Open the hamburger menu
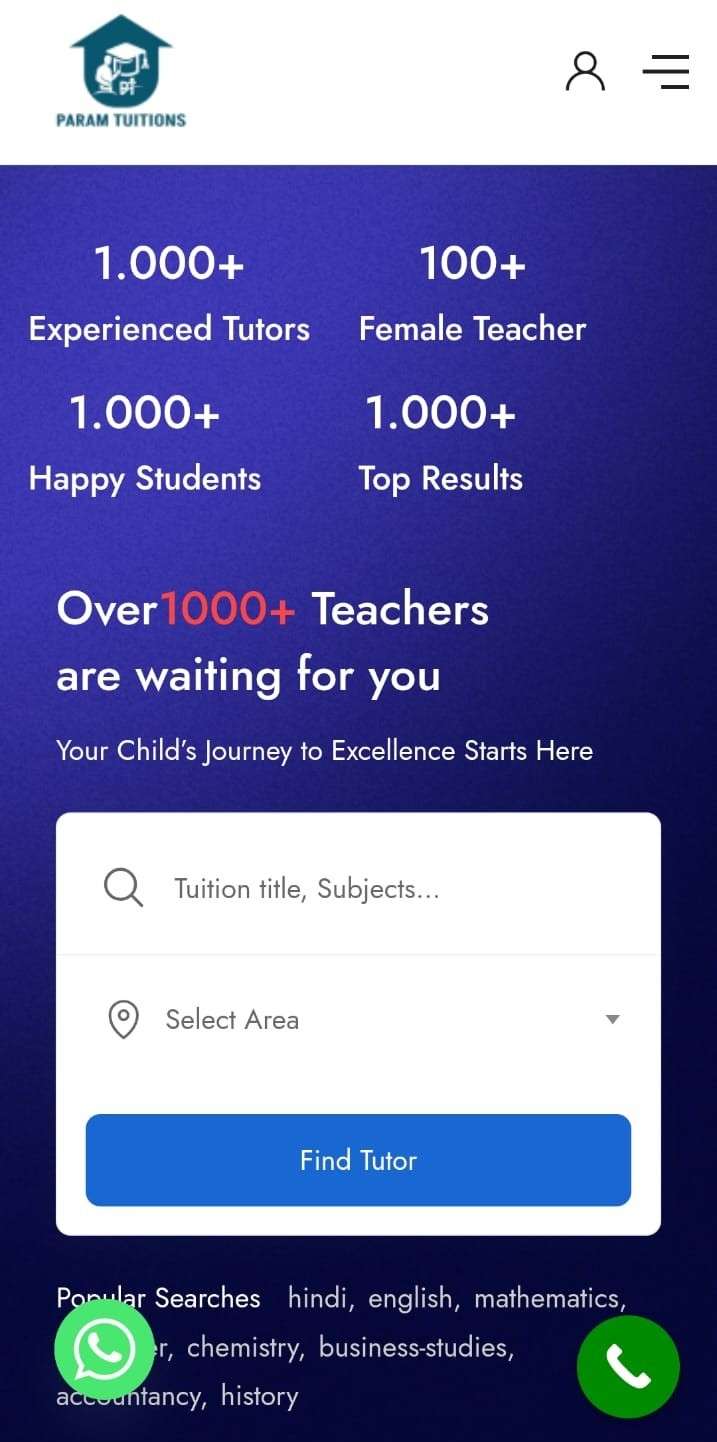The image size is (717, 1442). [x=665, y=72]
